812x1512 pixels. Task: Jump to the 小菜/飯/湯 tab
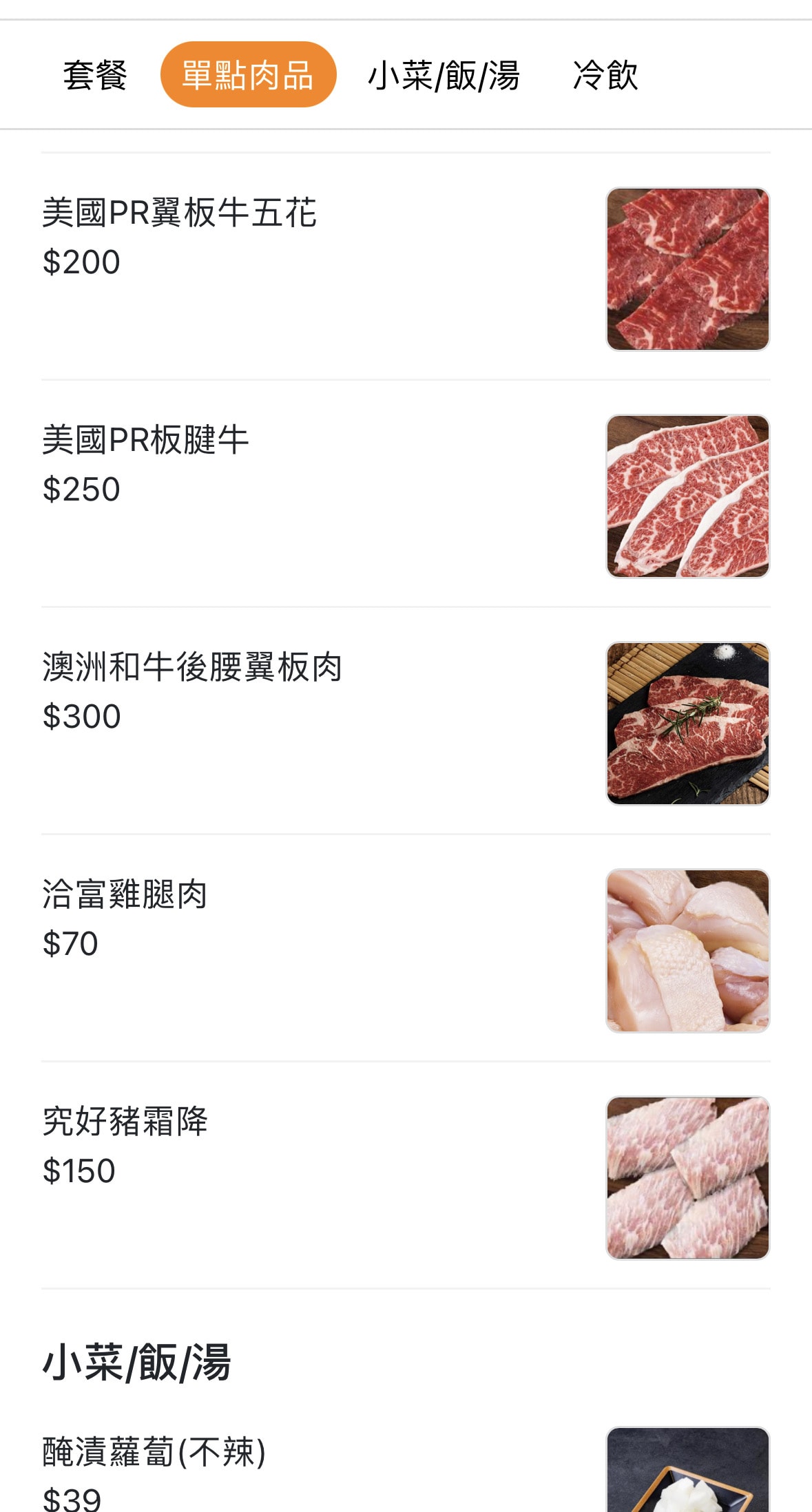(444, 75)
